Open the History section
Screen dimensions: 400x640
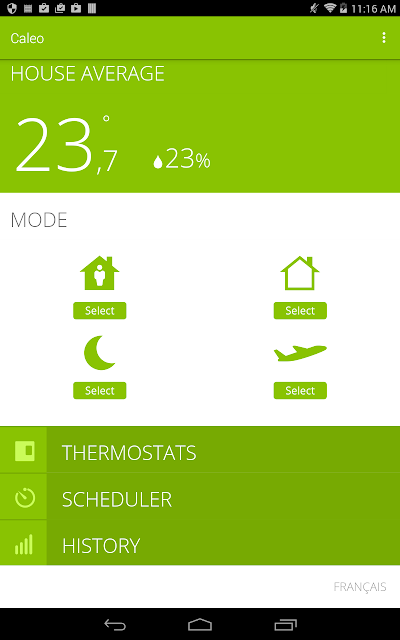tap(200, 543)
